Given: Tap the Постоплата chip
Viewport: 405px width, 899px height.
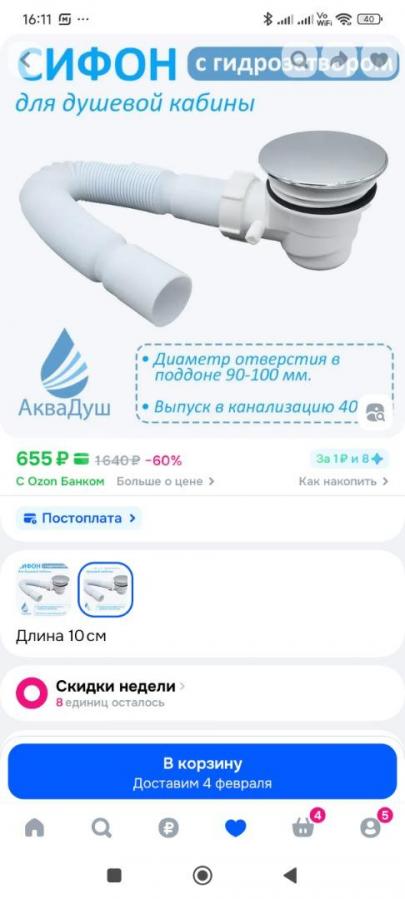Looking at the screenshot, I should point(79,518).
